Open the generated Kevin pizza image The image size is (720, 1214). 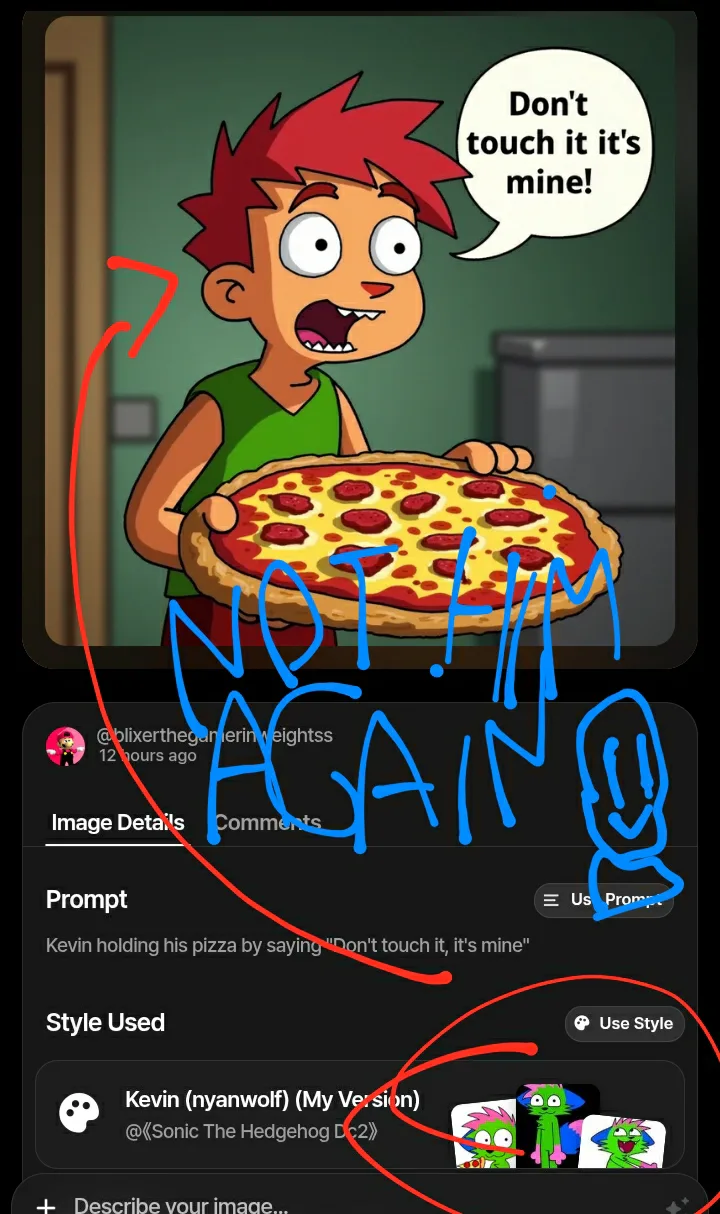coord(360,331)
